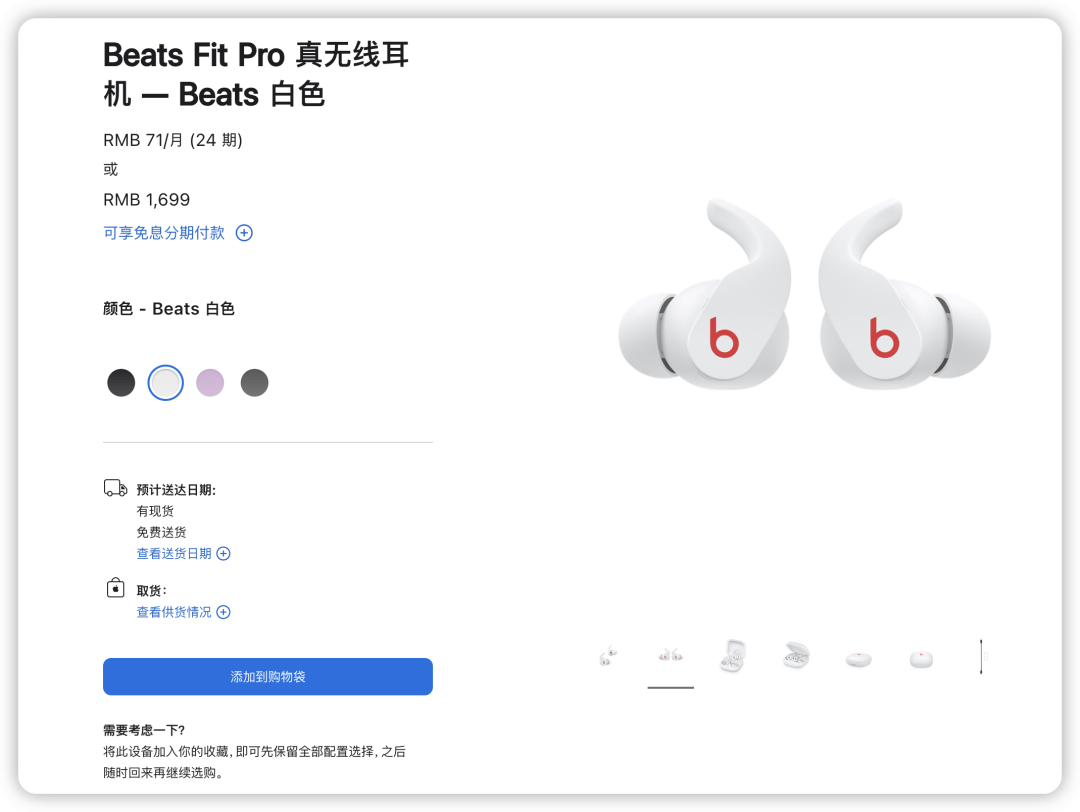View upright open charging case thumbnail
This screenshot has width=1080, height=812.
pos(732,657)
